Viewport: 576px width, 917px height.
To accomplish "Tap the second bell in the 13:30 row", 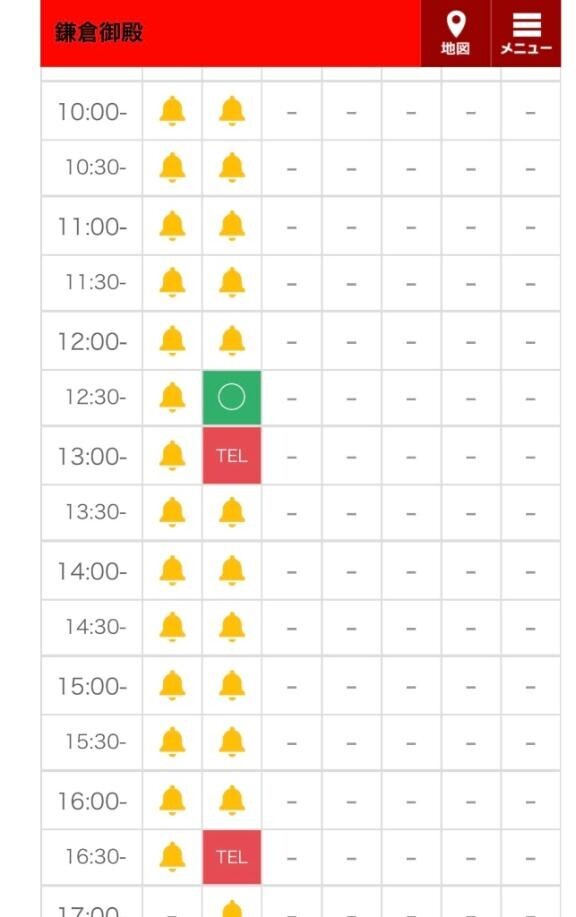I will tap(232, 512).
